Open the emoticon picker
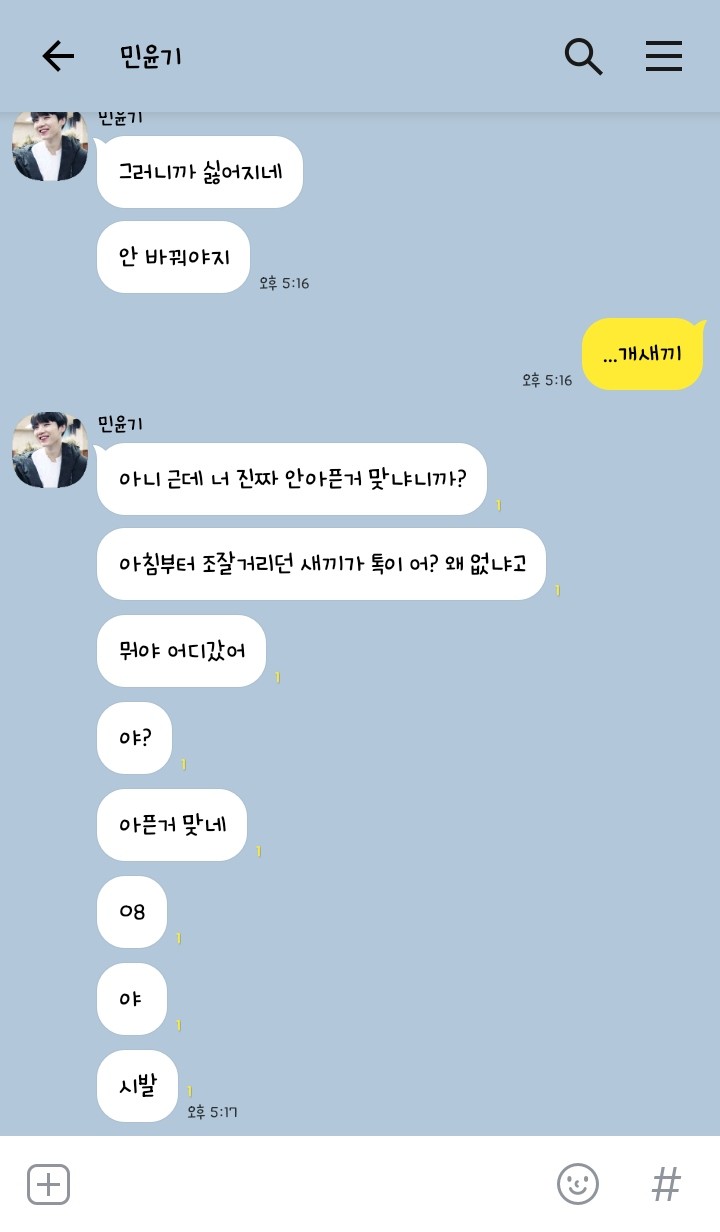 (577, 1184)
